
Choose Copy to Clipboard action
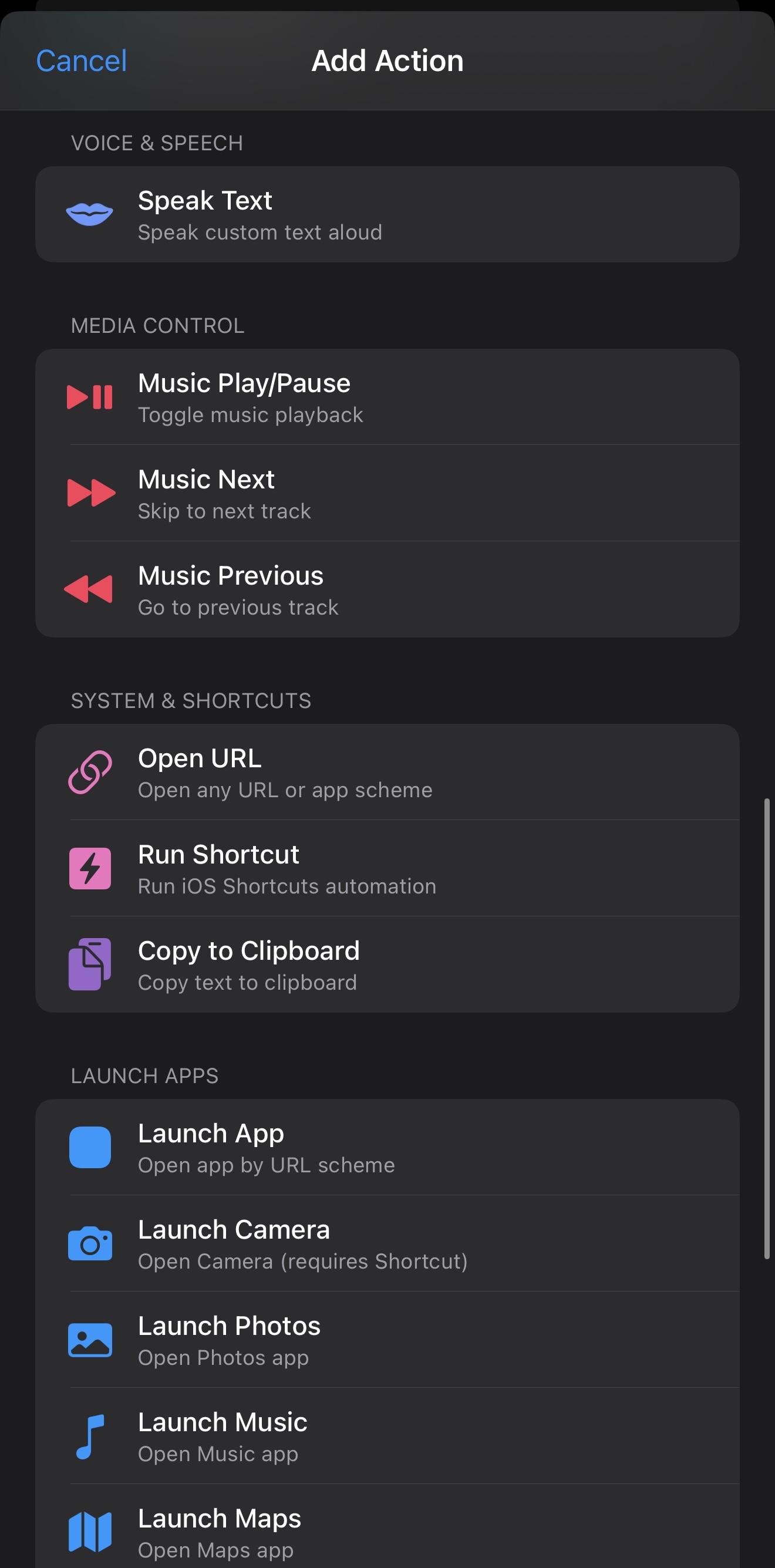click(387, 964)
